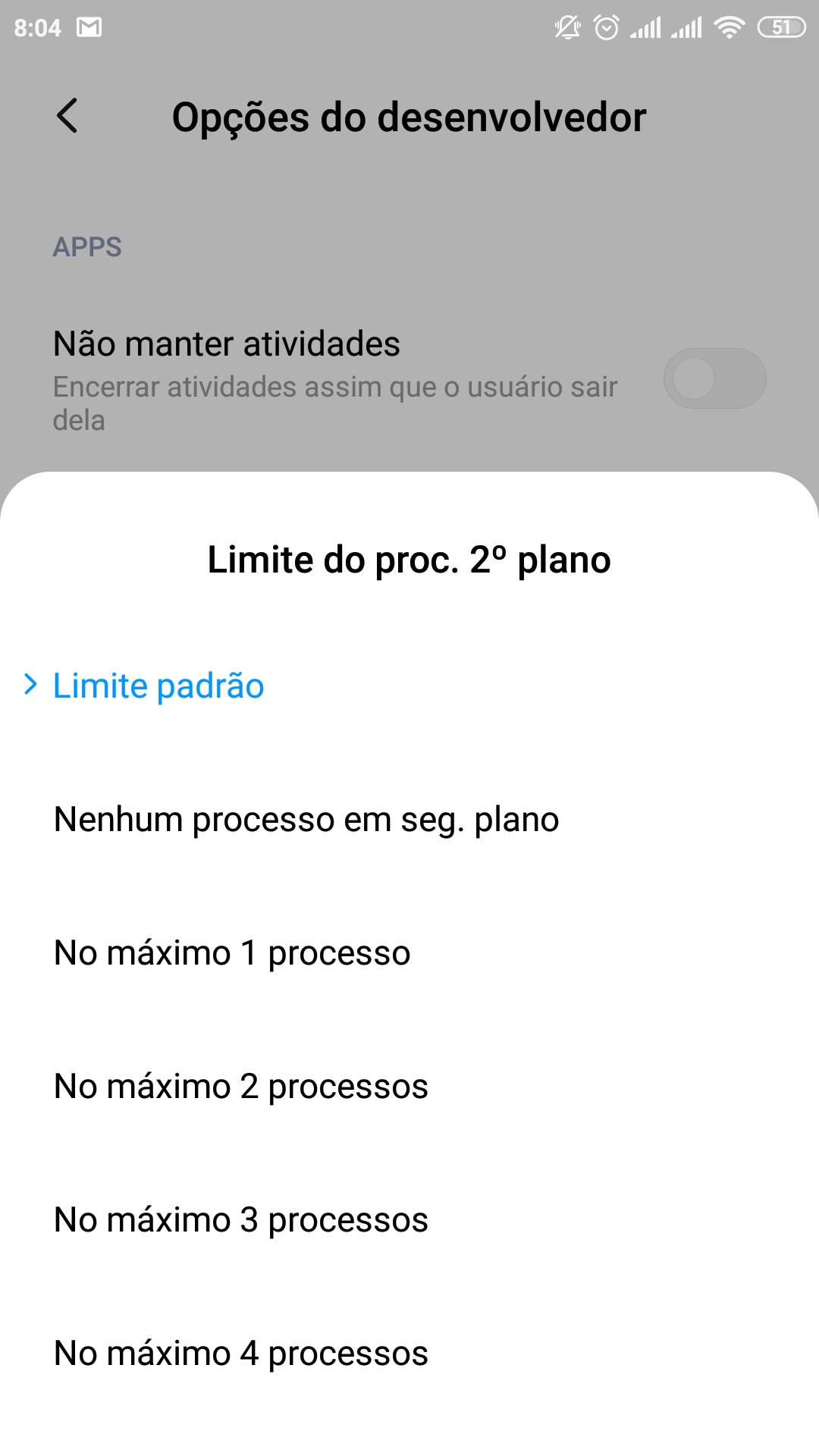The width and height of the screenshot is (819, 1456).
Task: Pick No máximo 2 processos
Action: [x=241, y=1087]
